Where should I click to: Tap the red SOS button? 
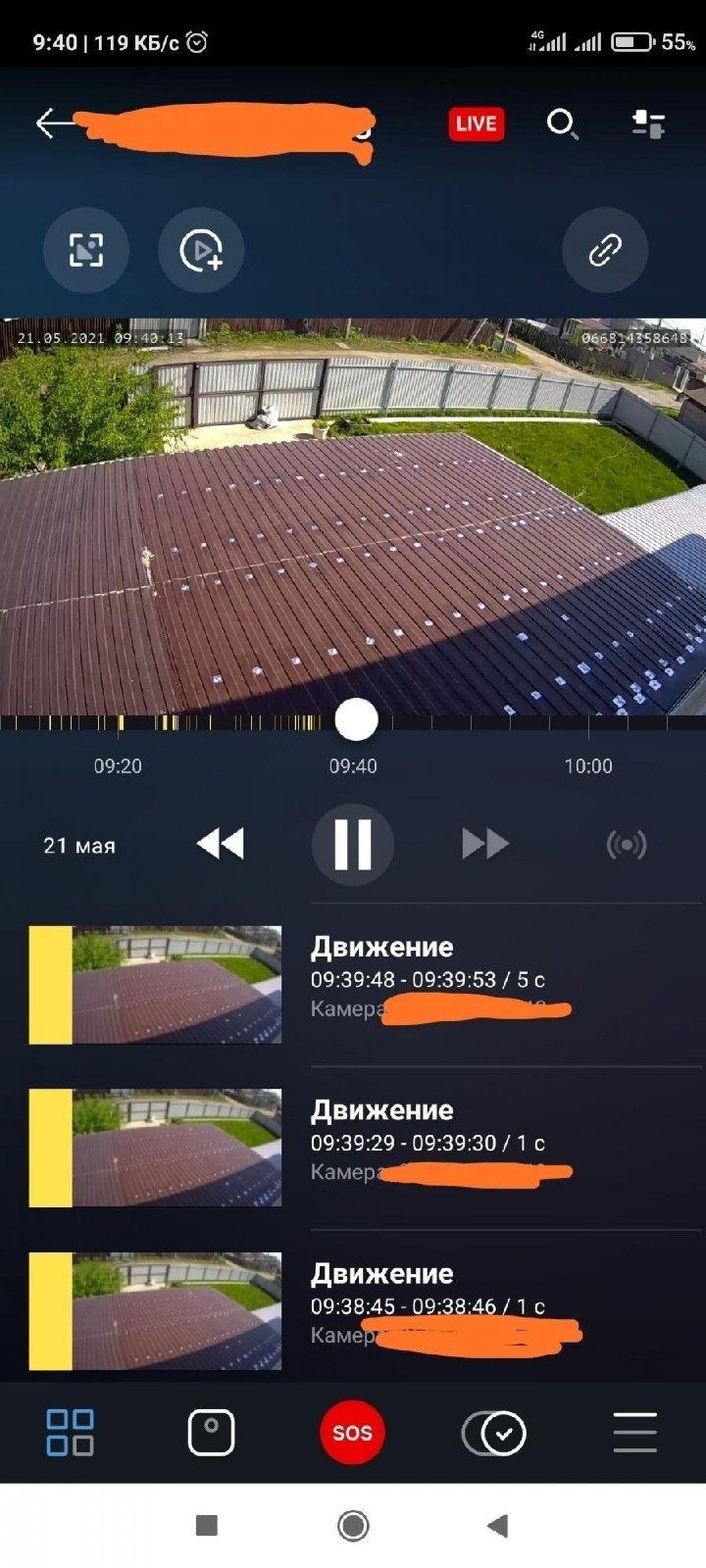point(352,1433)
